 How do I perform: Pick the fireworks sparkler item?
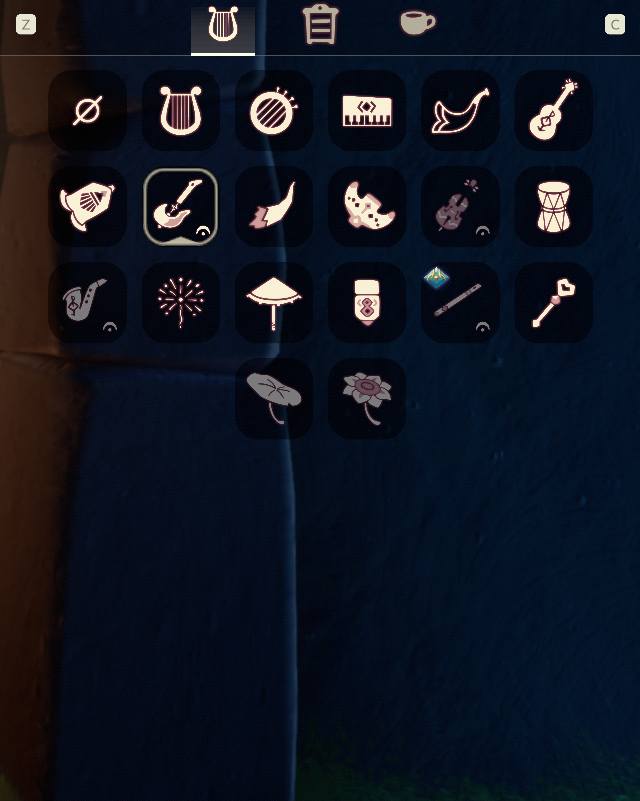(181, 302)
